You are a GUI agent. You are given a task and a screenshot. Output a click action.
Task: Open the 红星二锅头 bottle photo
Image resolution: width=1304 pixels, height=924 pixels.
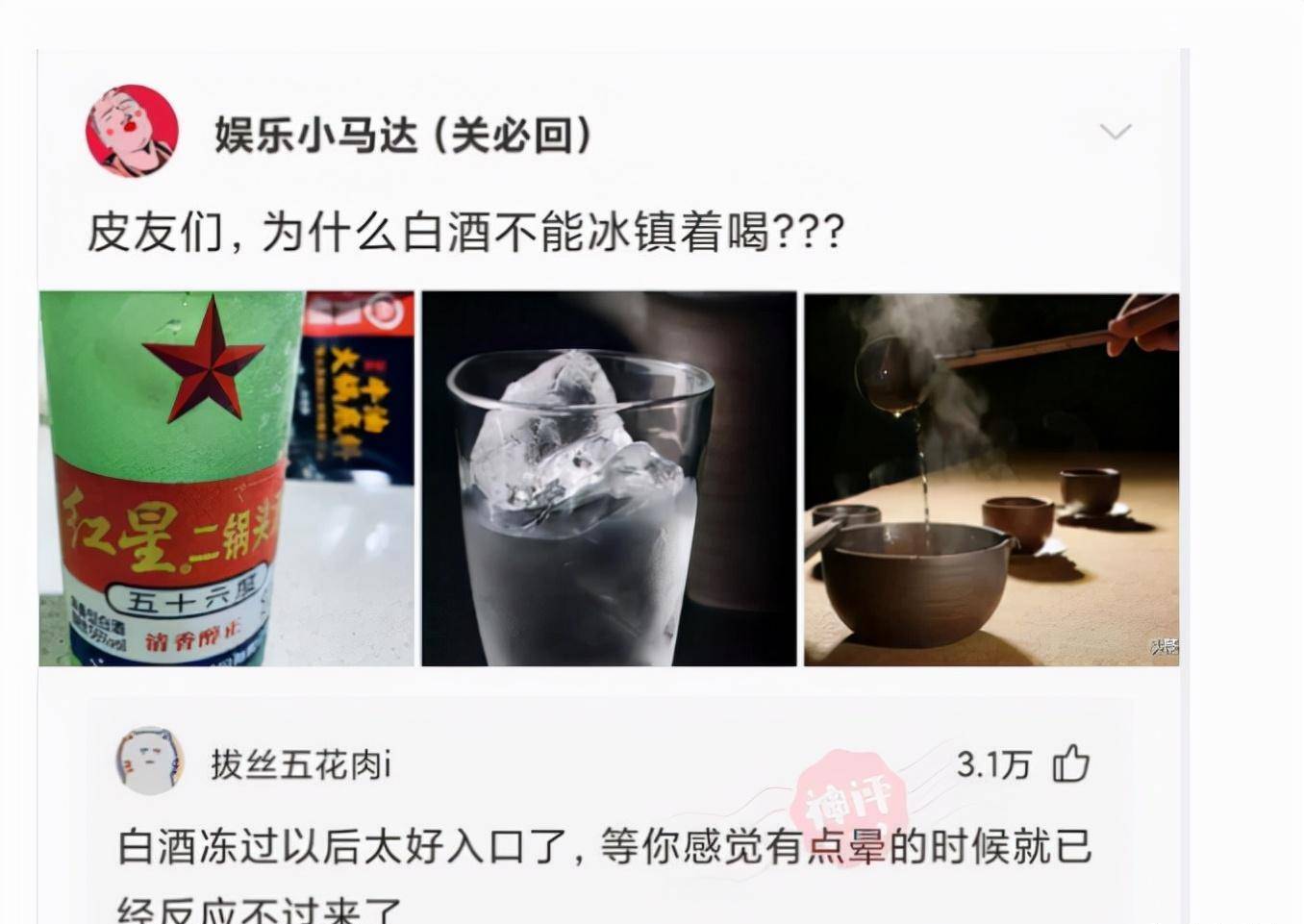(226, 478)
